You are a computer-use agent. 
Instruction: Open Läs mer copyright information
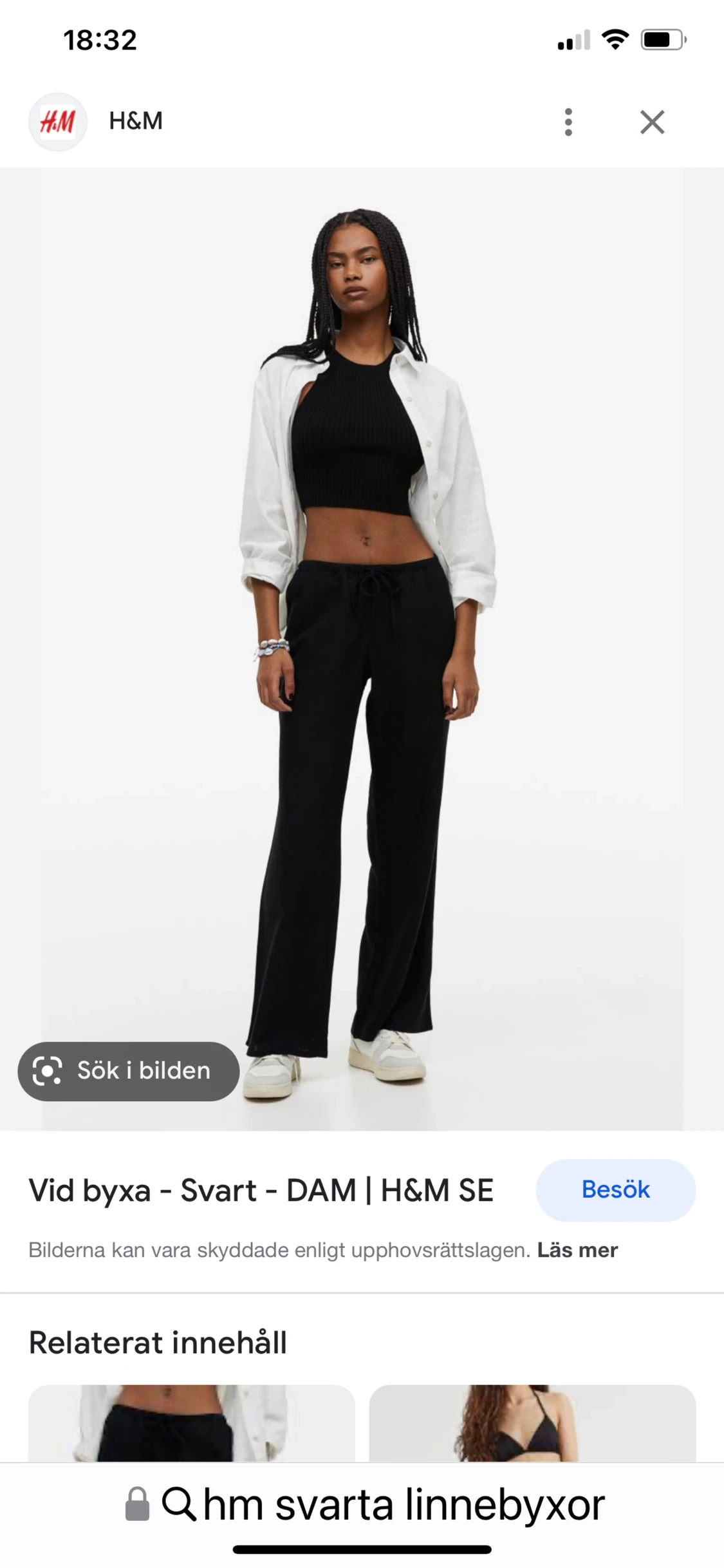pyautogui.click(x=577, y=1249)
